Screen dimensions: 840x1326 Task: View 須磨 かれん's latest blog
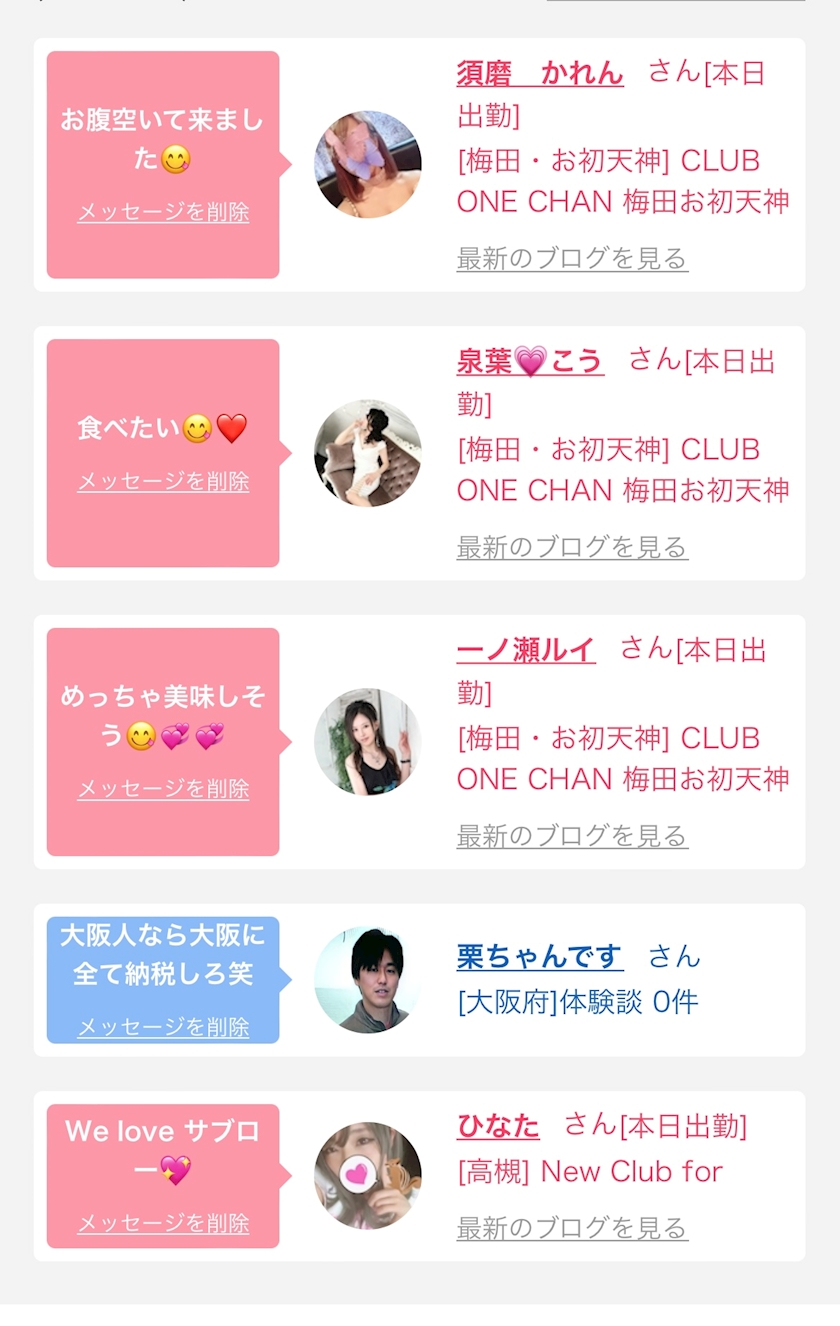click(572, 258)
